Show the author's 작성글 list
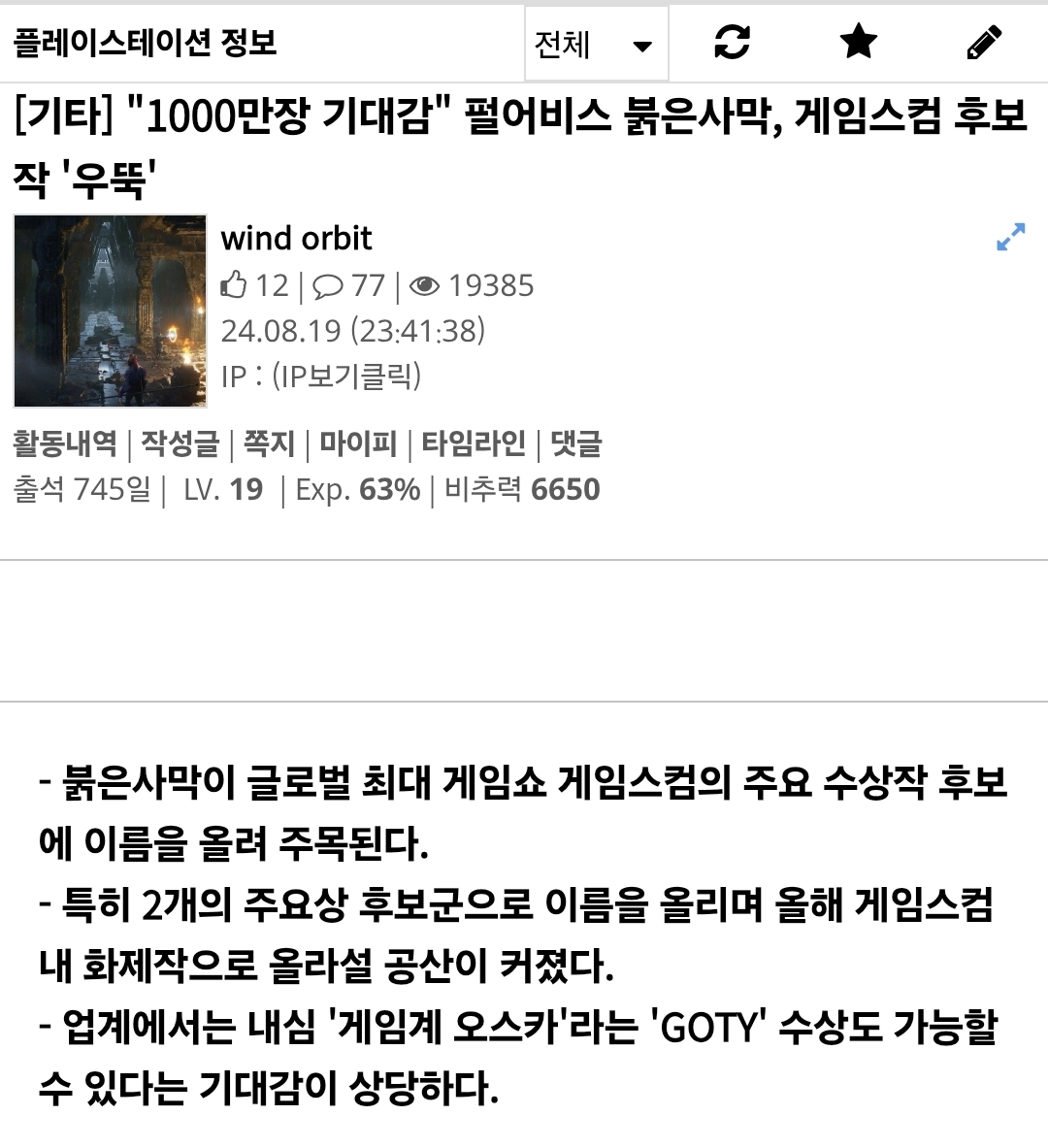The height and width of the screenshot is (1148, 1048). (x=180, y=443)
